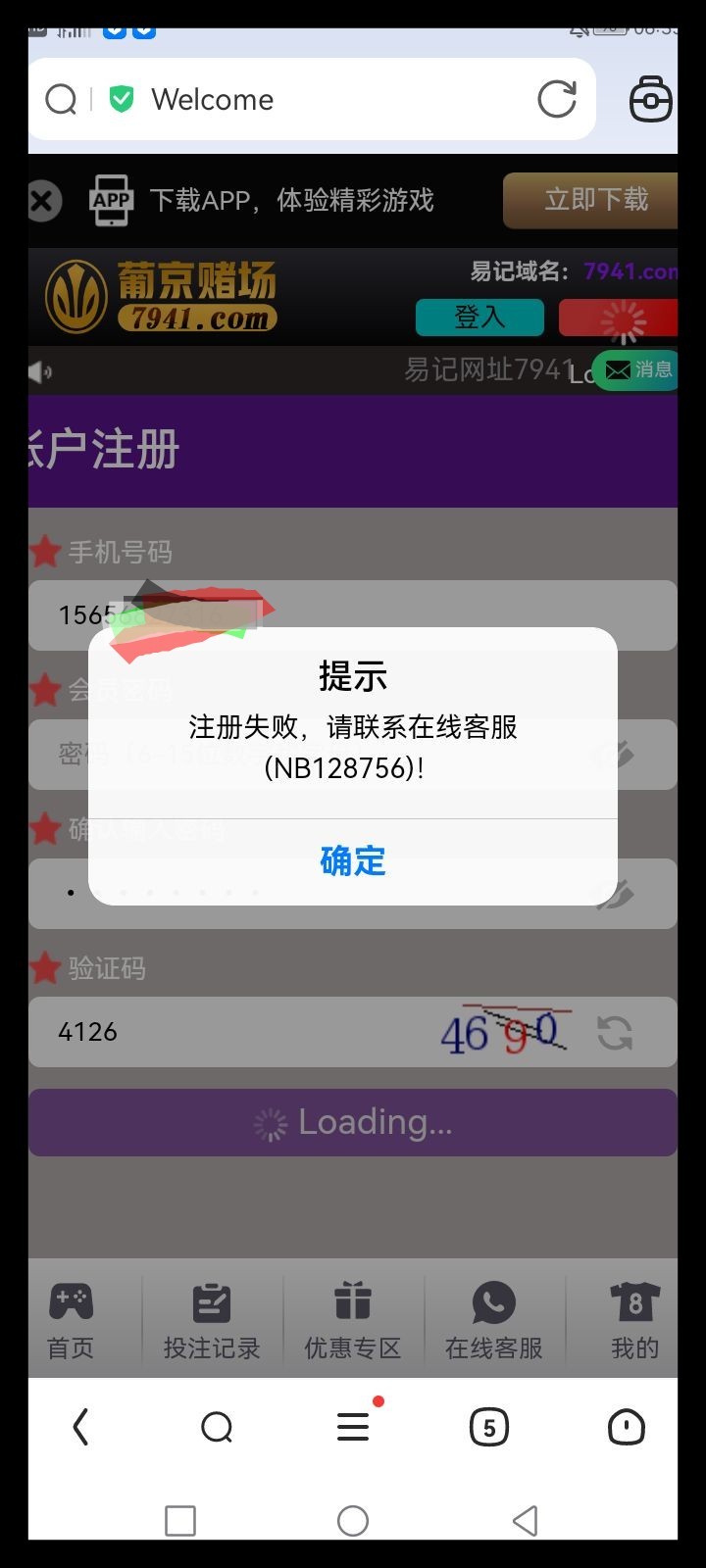Switch to the 优惠专区 tab

[353, 1320]
